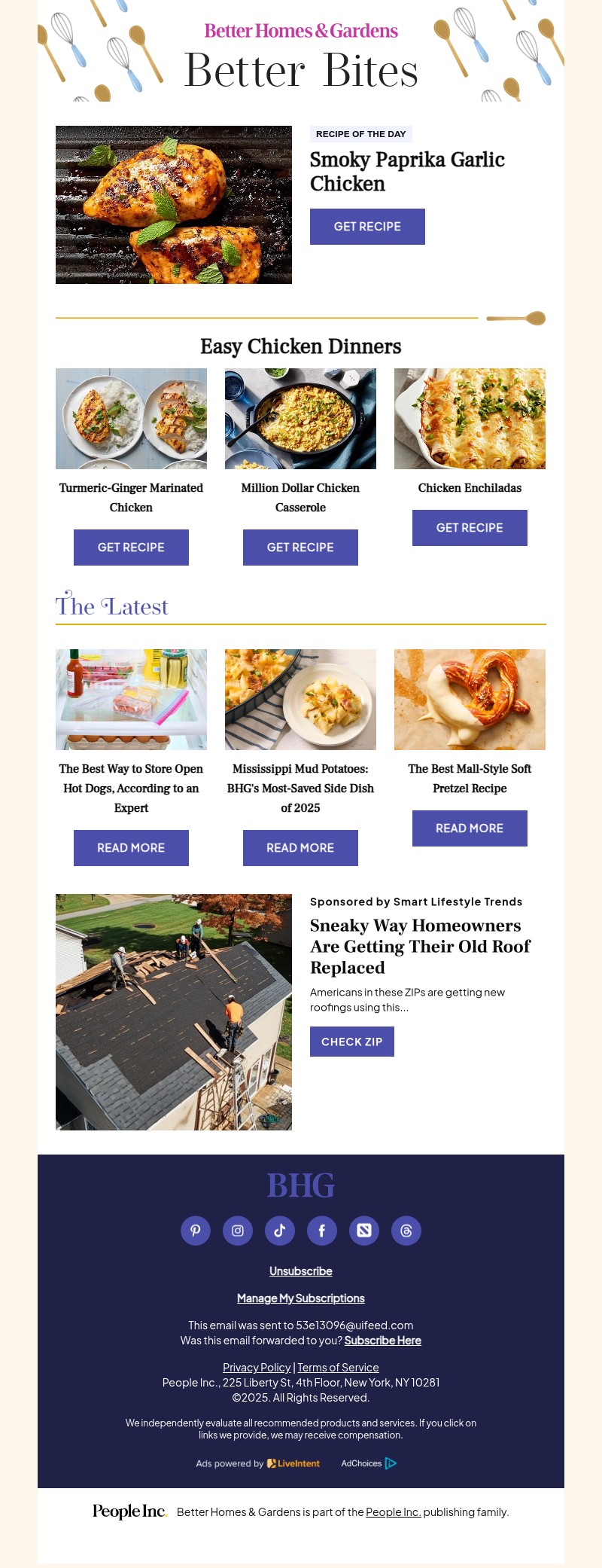This screenshot has width=602, height=1568.
Task: Read more about storing open hot dogs
Action: tap(131, 847)
